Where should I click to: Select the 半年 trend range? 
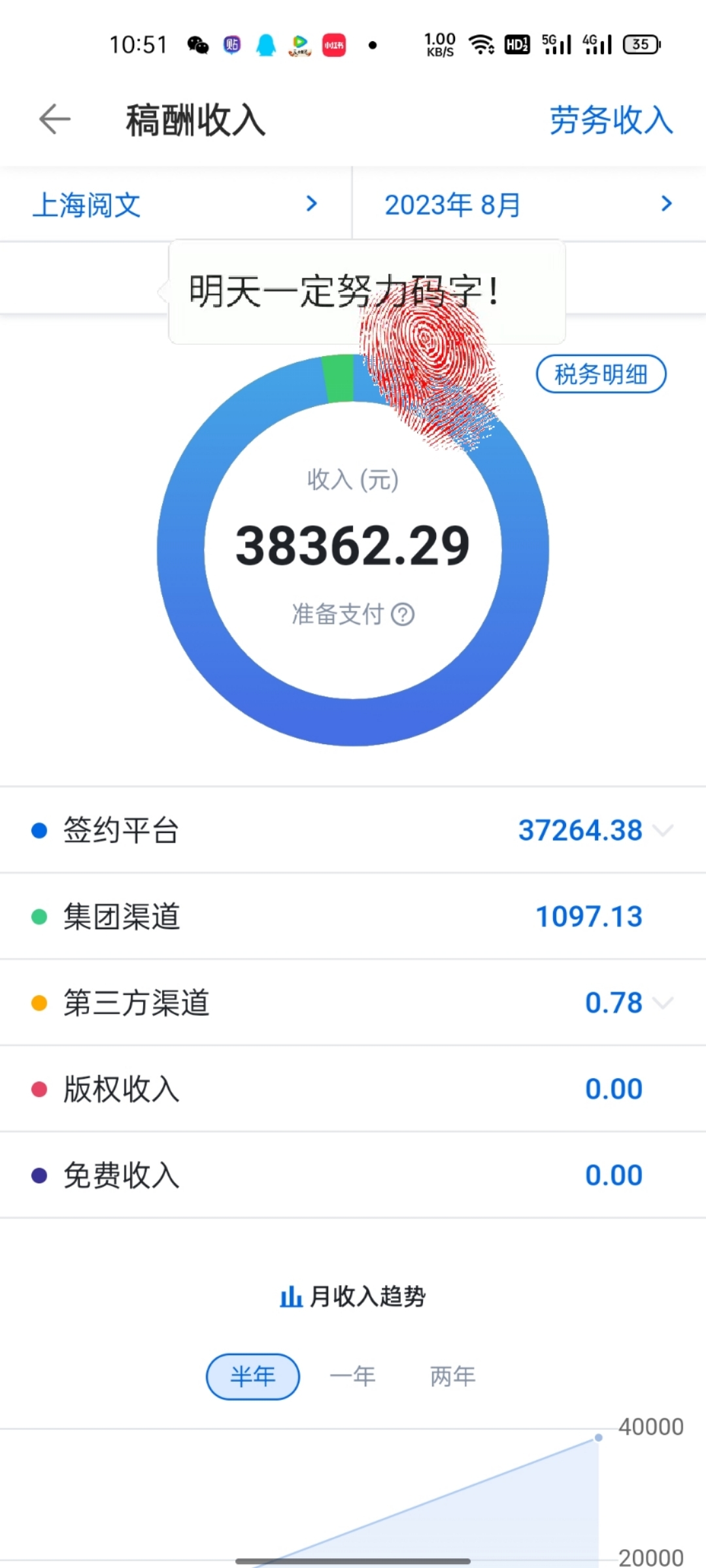click(x=253, y=1377)
